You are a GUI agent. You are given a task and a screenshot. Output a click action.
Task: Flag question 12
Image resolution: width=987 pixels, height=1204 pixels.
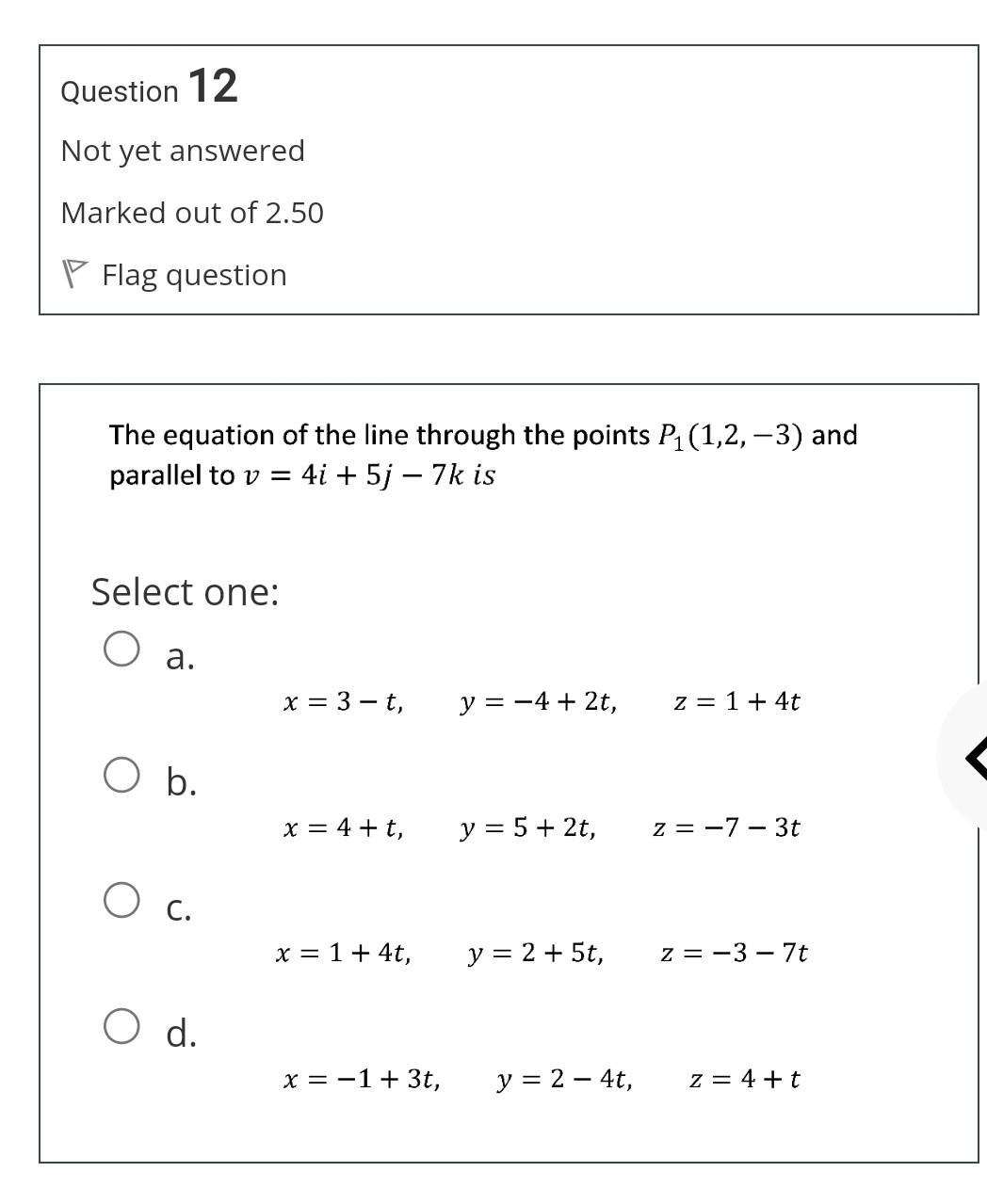click(x=174, y=275)
